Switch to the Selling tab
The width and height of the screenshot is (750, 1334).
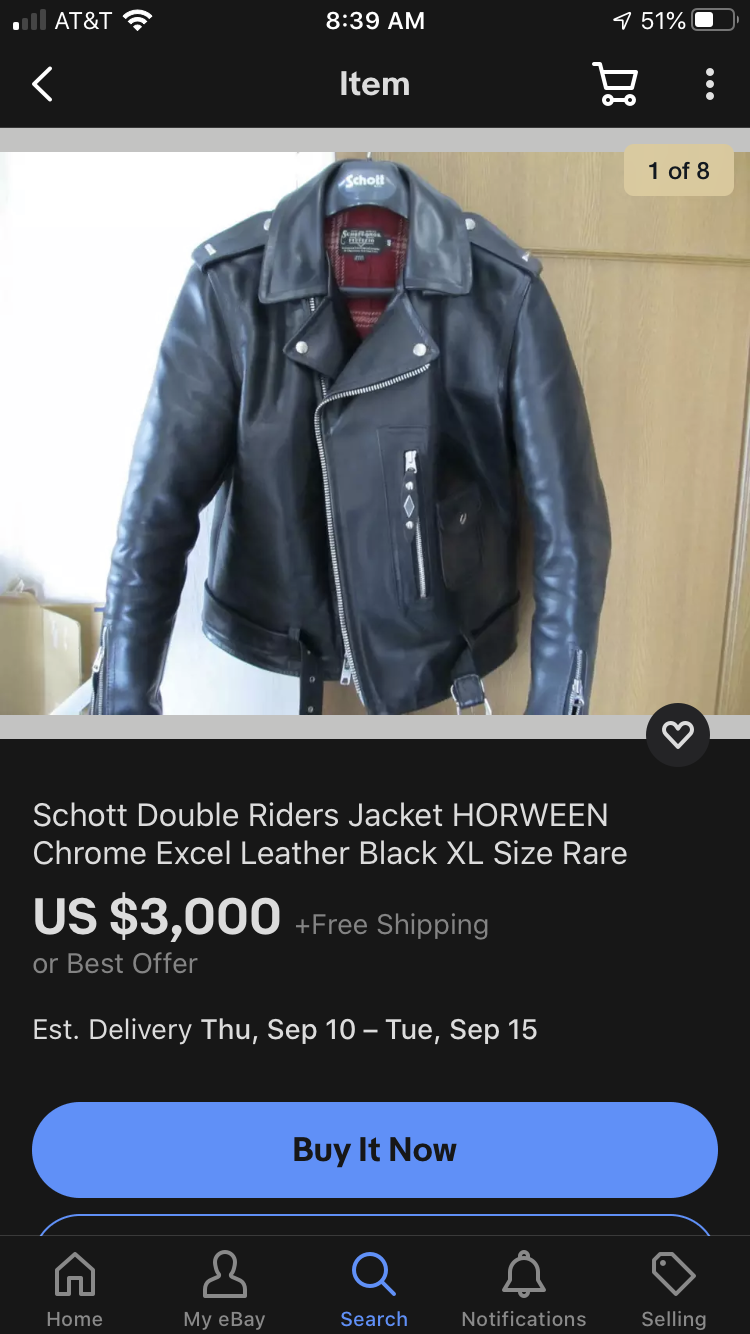(673, 1288)
